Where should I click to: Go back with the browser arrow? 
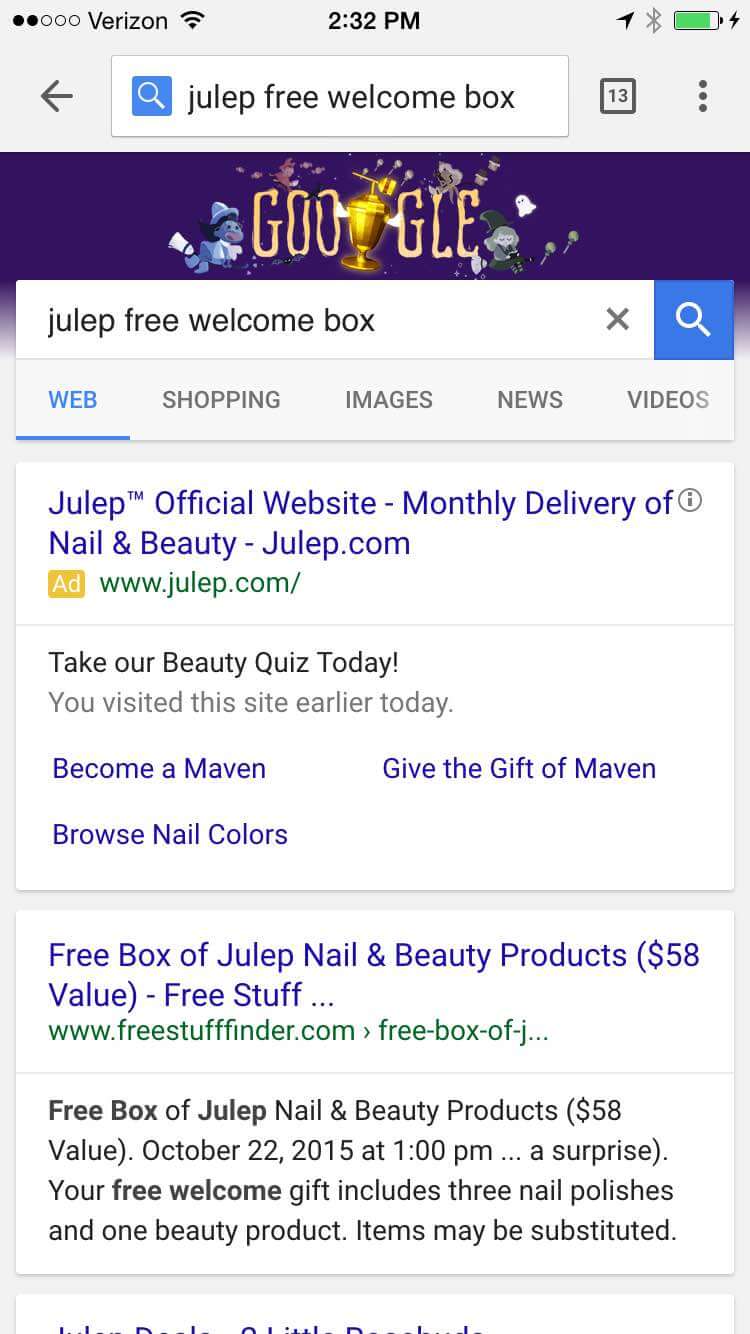[57, 96]
